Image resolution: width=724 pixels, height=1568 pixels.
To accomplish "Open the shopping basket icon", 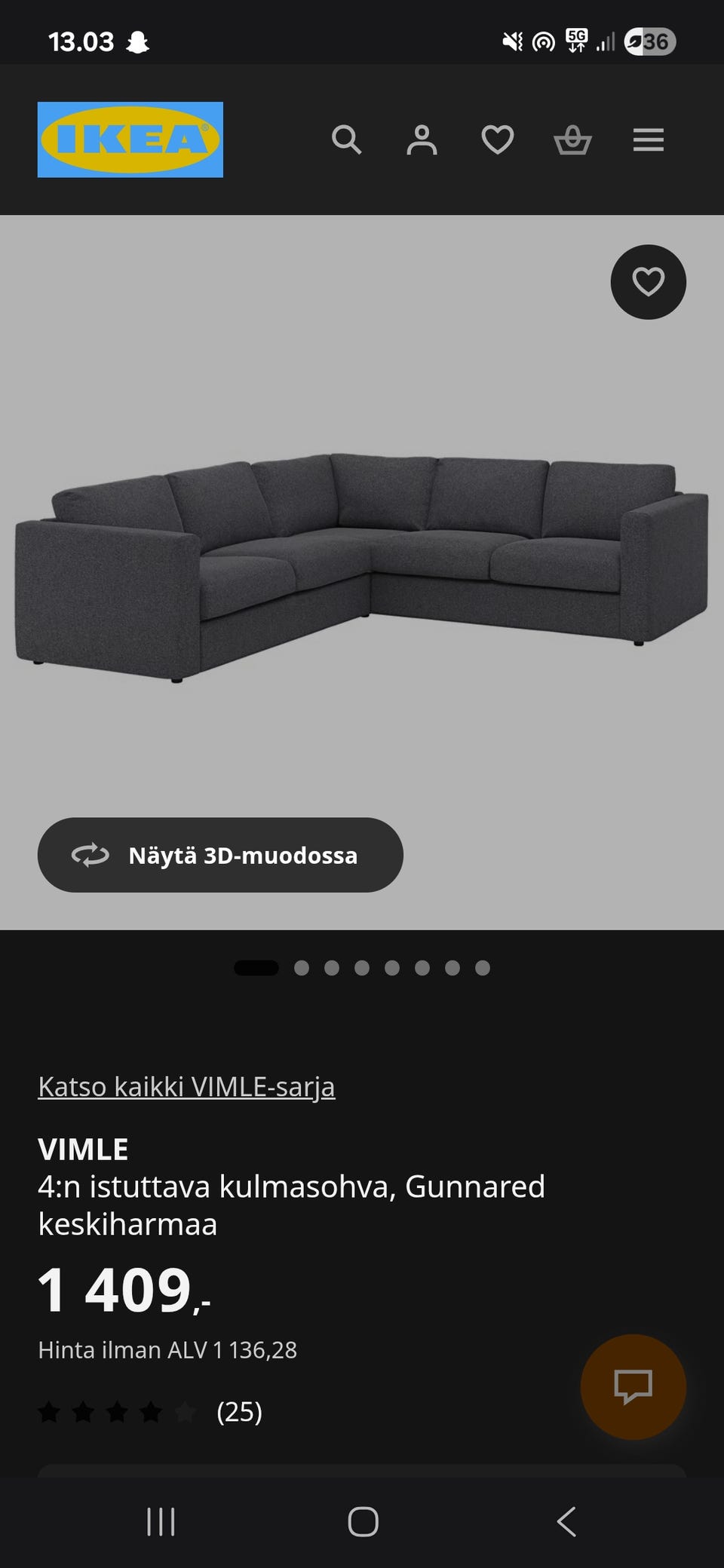I will 572,140.
